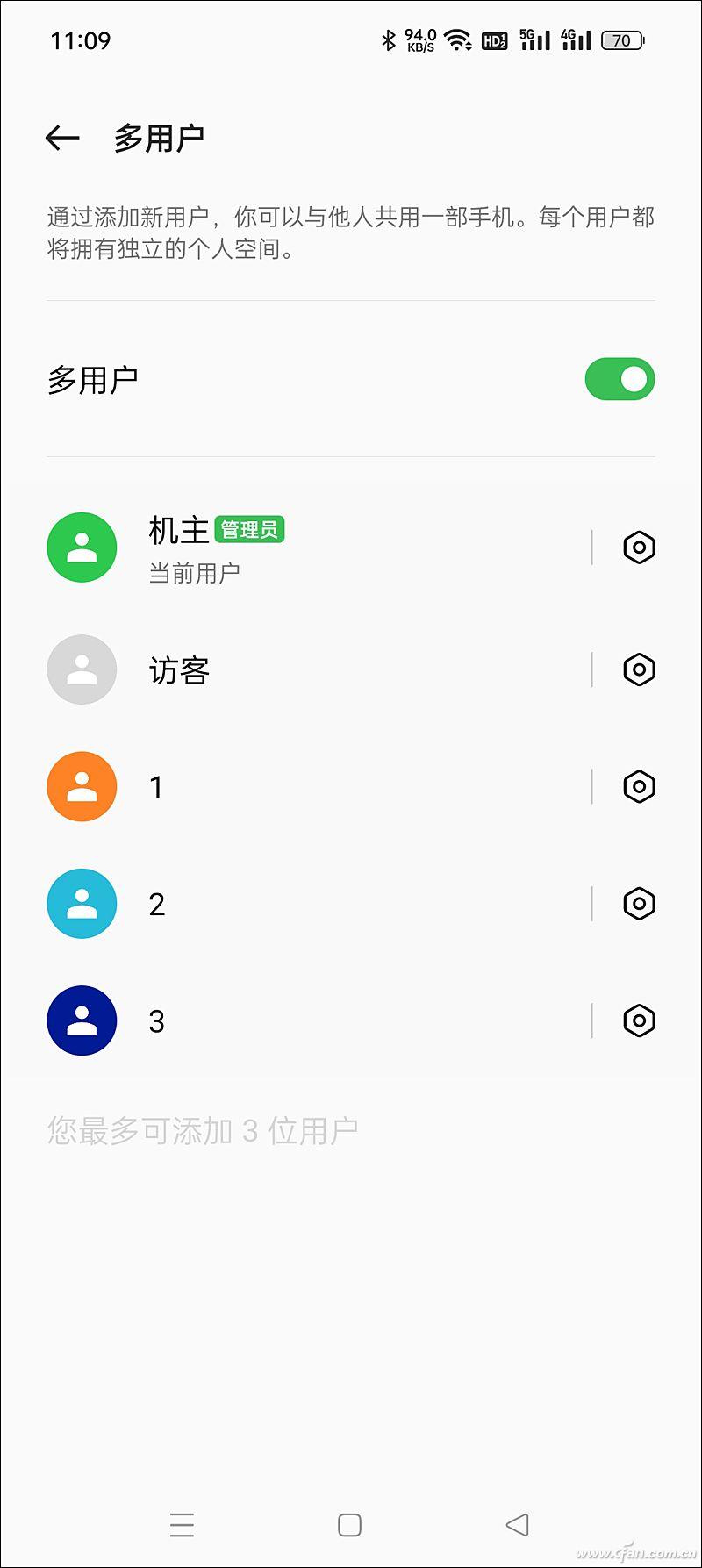702x1568 pixels.
Task: Tap the dark blue avatar of user 3
Action: pos(82,1021)
